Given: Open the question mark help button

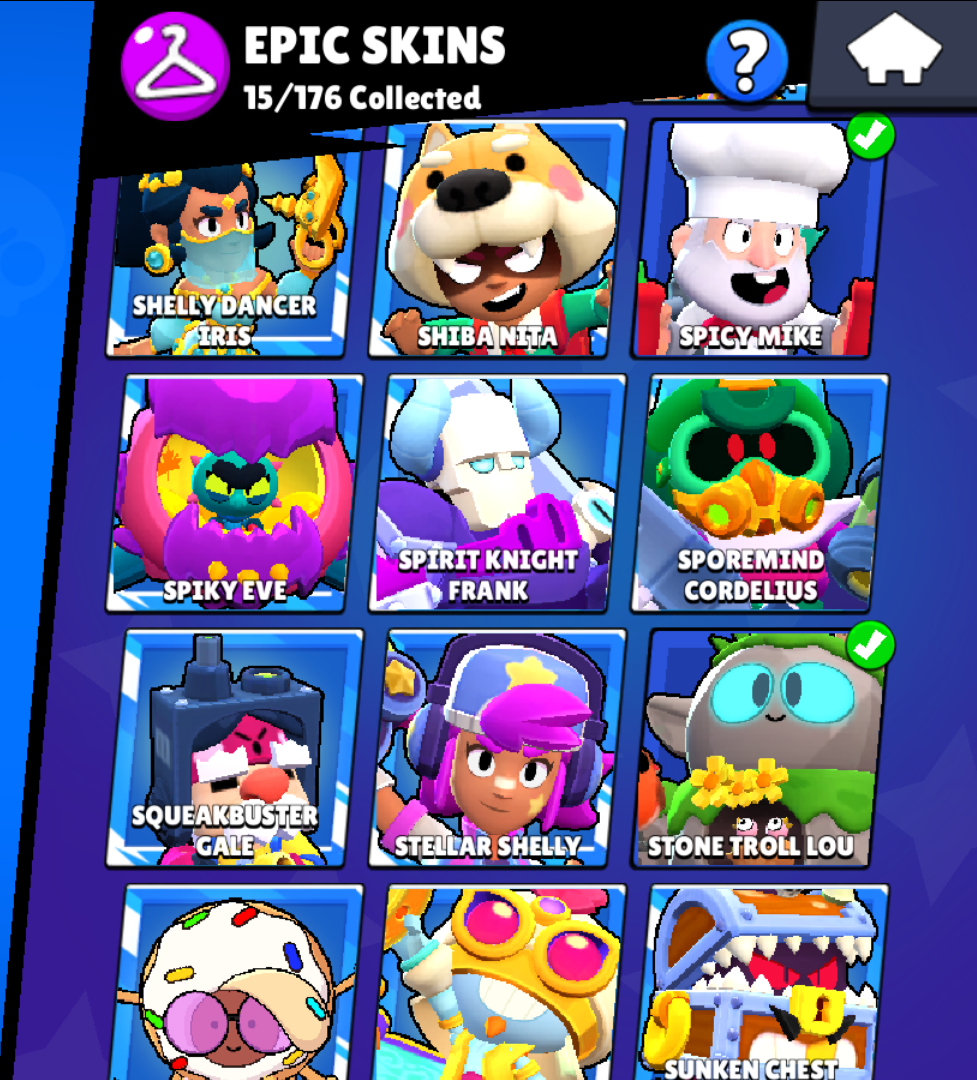Looking at the screenshot, I should point(747,62).
